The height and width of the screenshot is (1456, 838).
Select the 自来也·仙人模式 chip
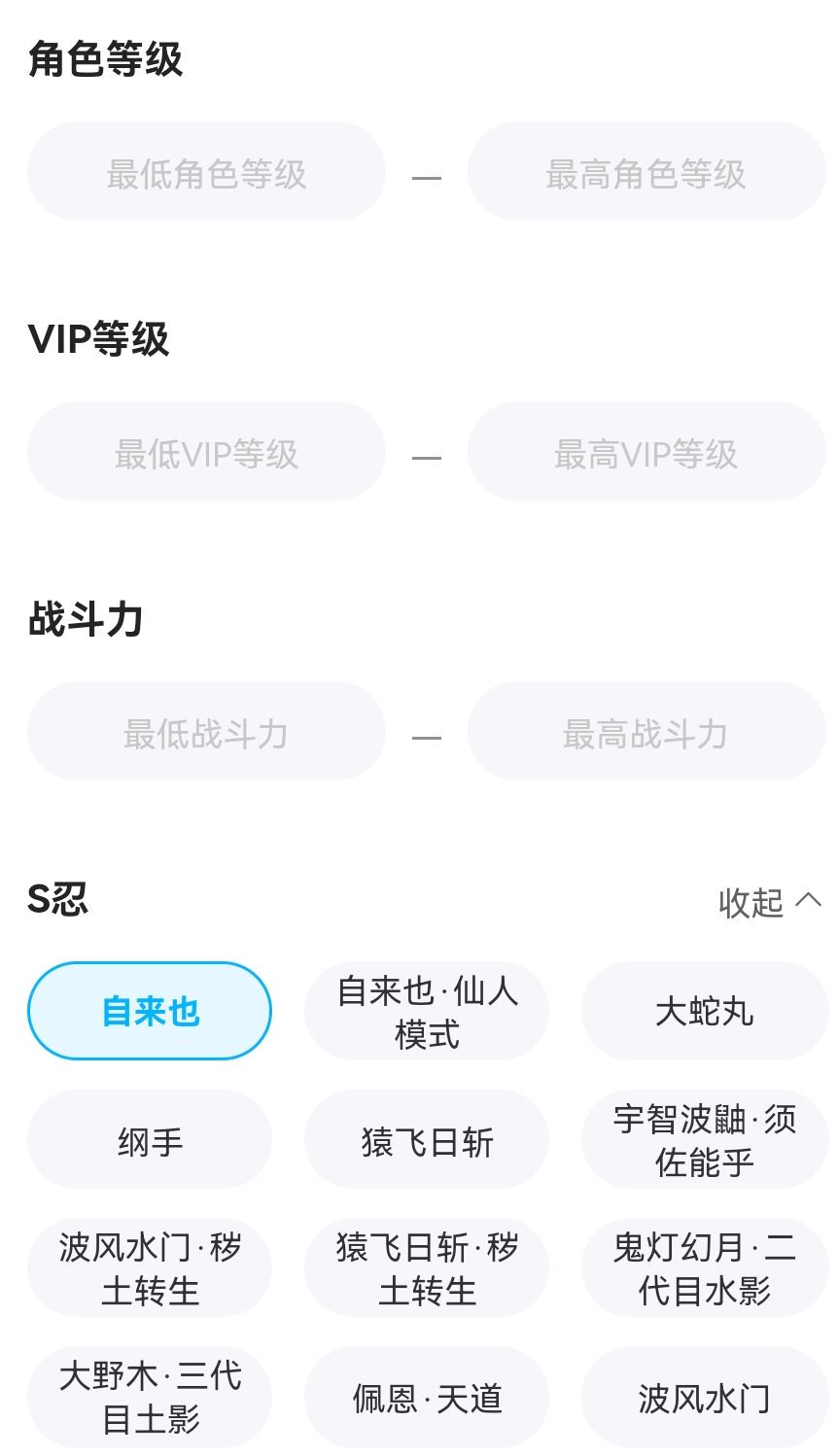(427, 1011)
